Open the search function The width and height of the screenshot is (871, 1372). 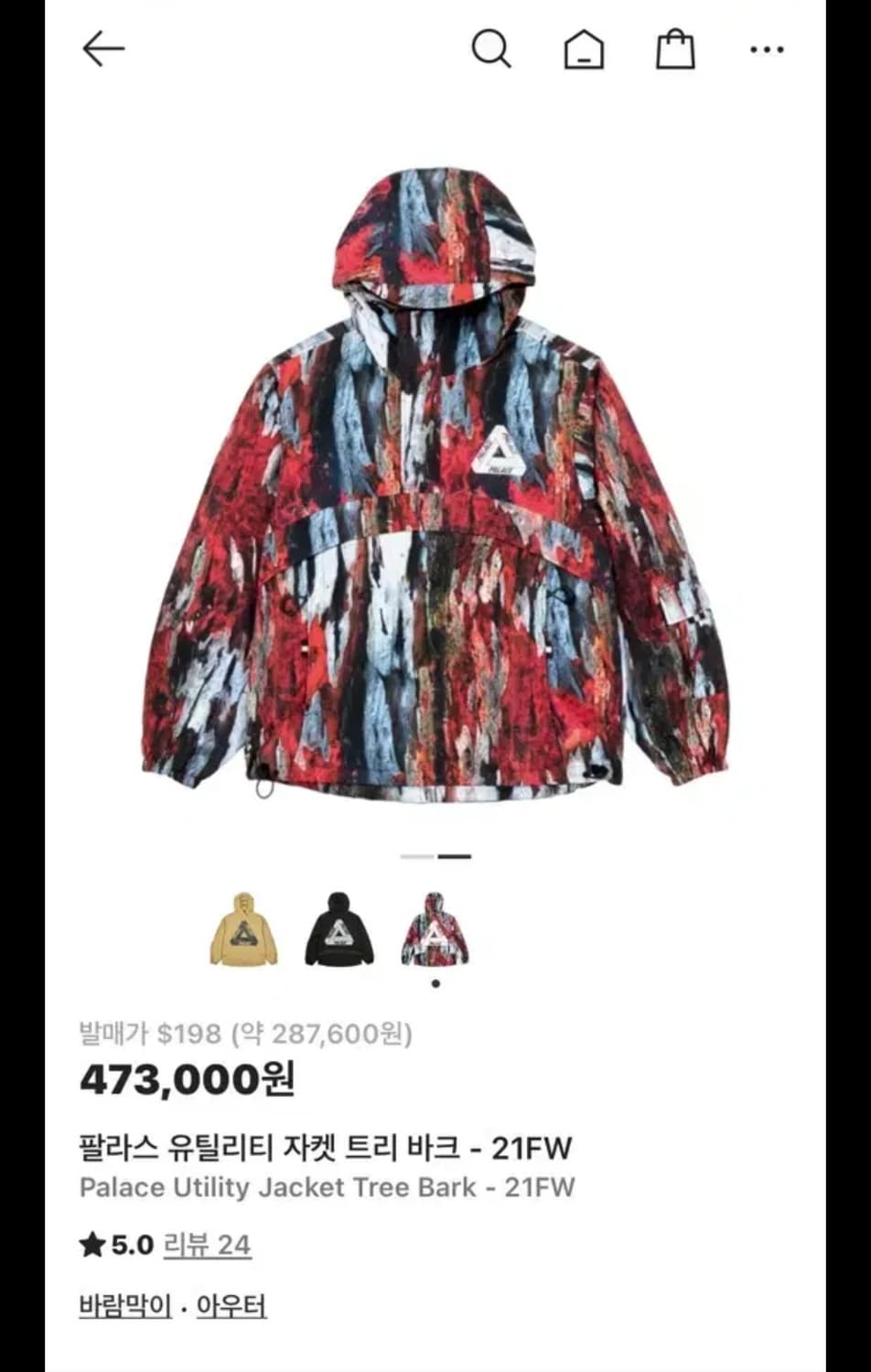point(493,50)
